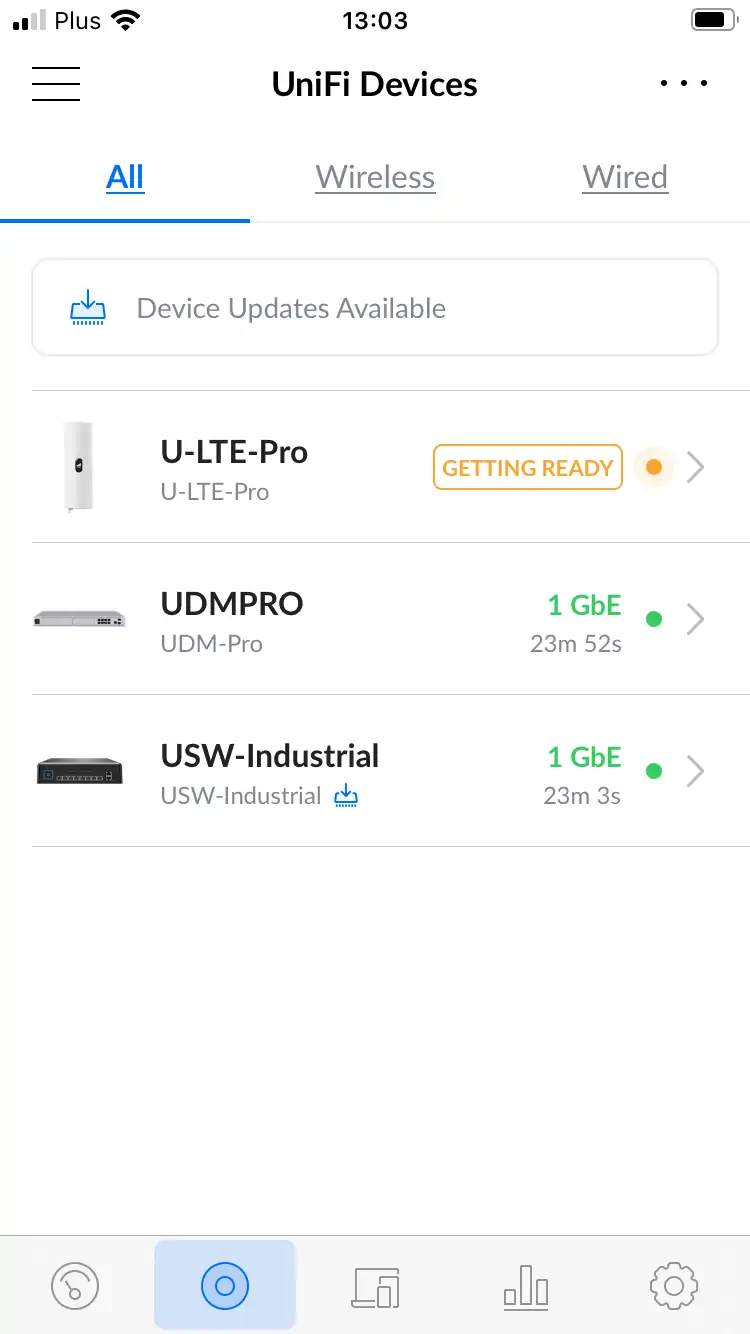
Task: Select the USW-Industrial switch
Action: coord(375,772)
